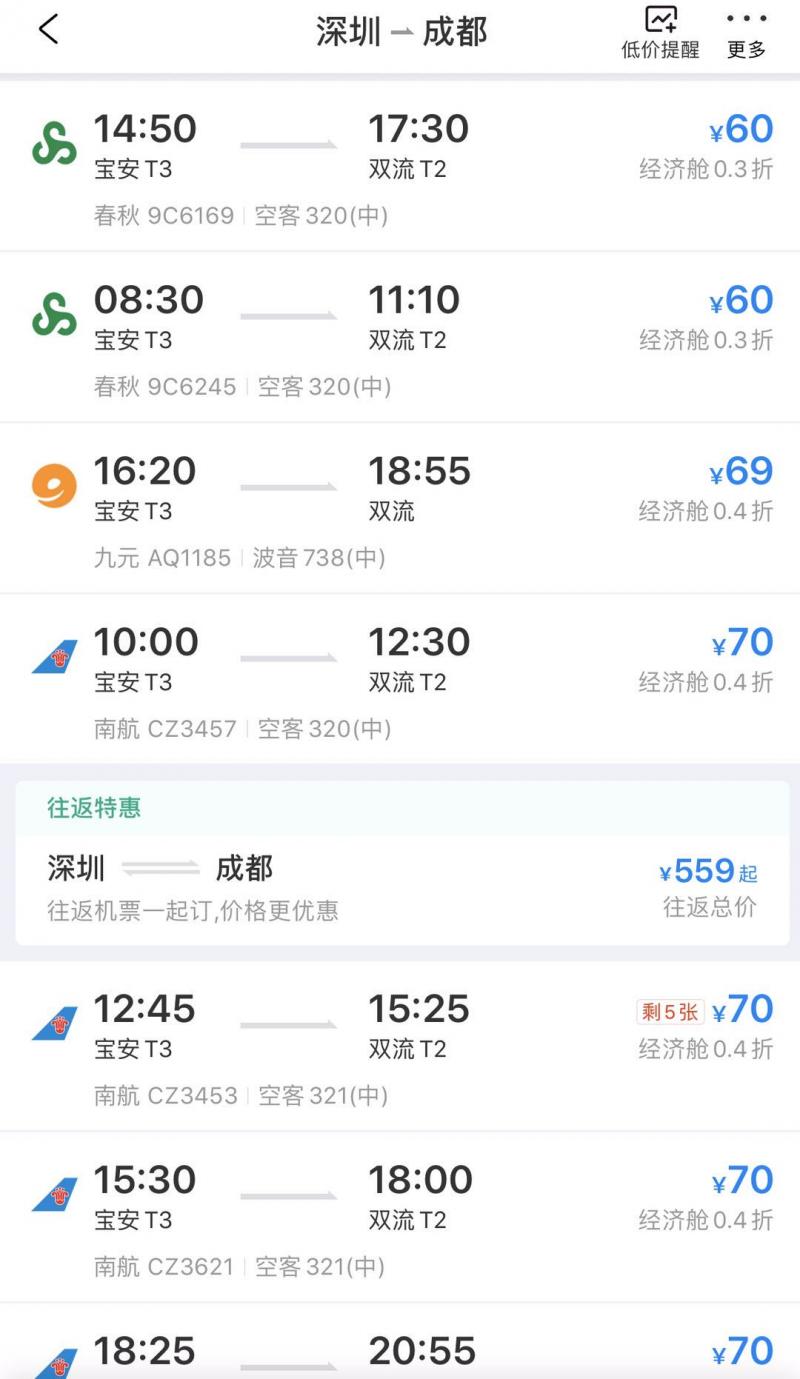Pick the 南航 CZ3453 flight at 12:45
Image resolution: width=800 pixels, height=1379 pixels.
coord(400,1046)
